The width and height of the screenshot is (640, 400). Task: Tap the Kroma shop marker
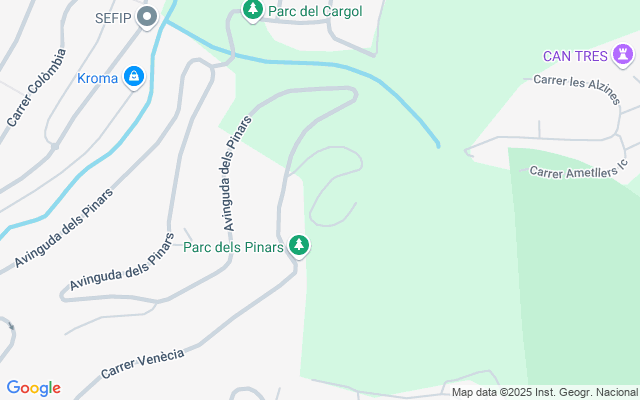click(x=134, y=77)
